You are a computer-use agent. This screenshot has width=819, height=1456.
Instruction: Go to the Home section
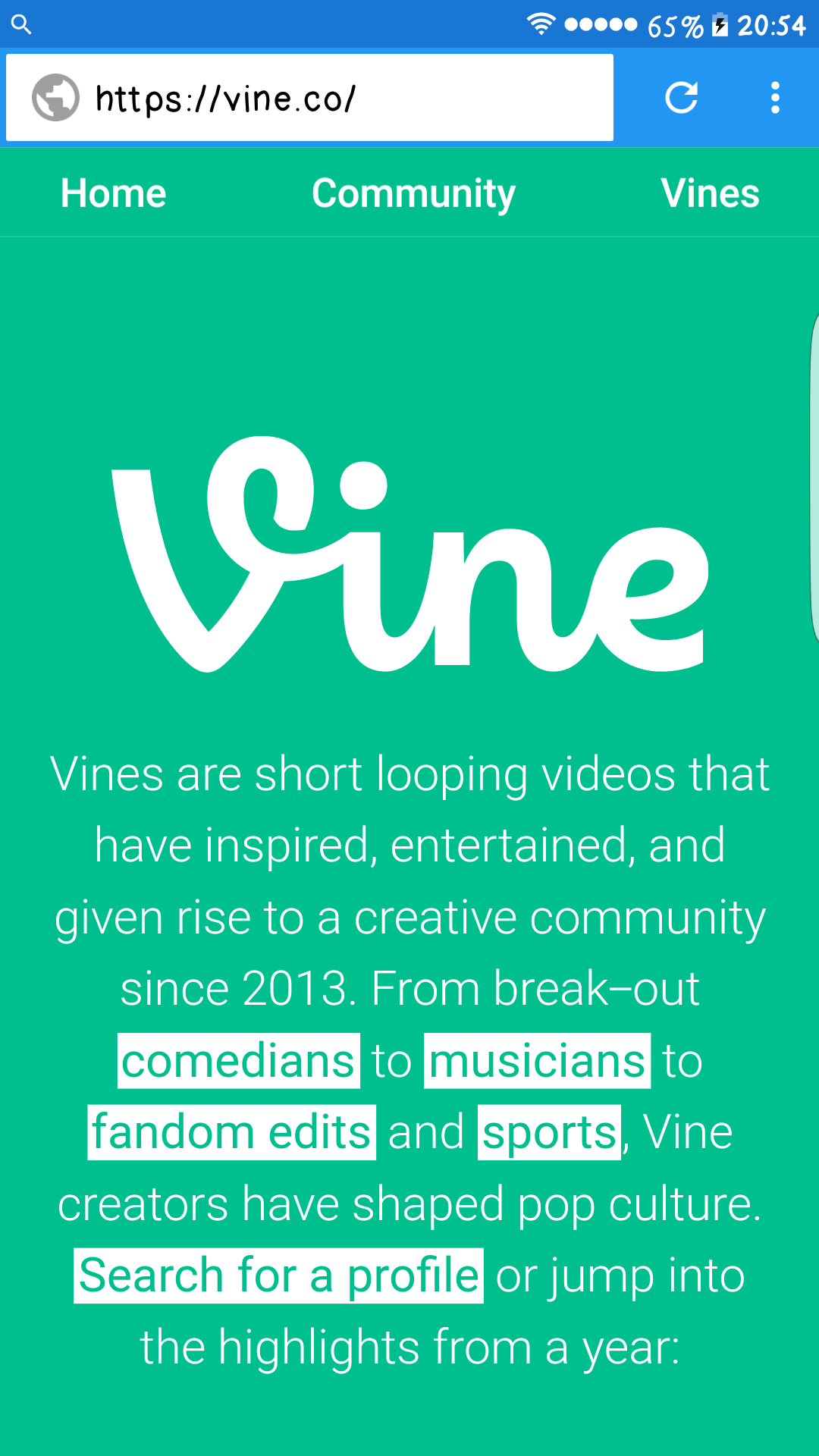pos(114,193)
